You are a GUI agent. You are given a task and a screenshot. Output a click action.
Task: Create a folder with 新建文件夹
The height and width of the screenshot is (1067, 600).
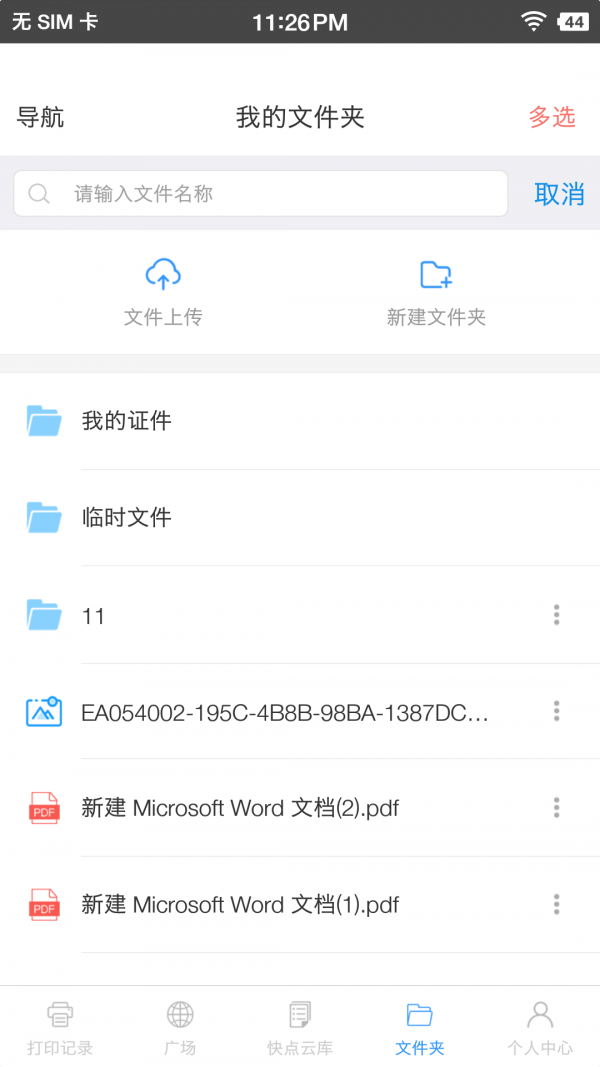(436, 291)
